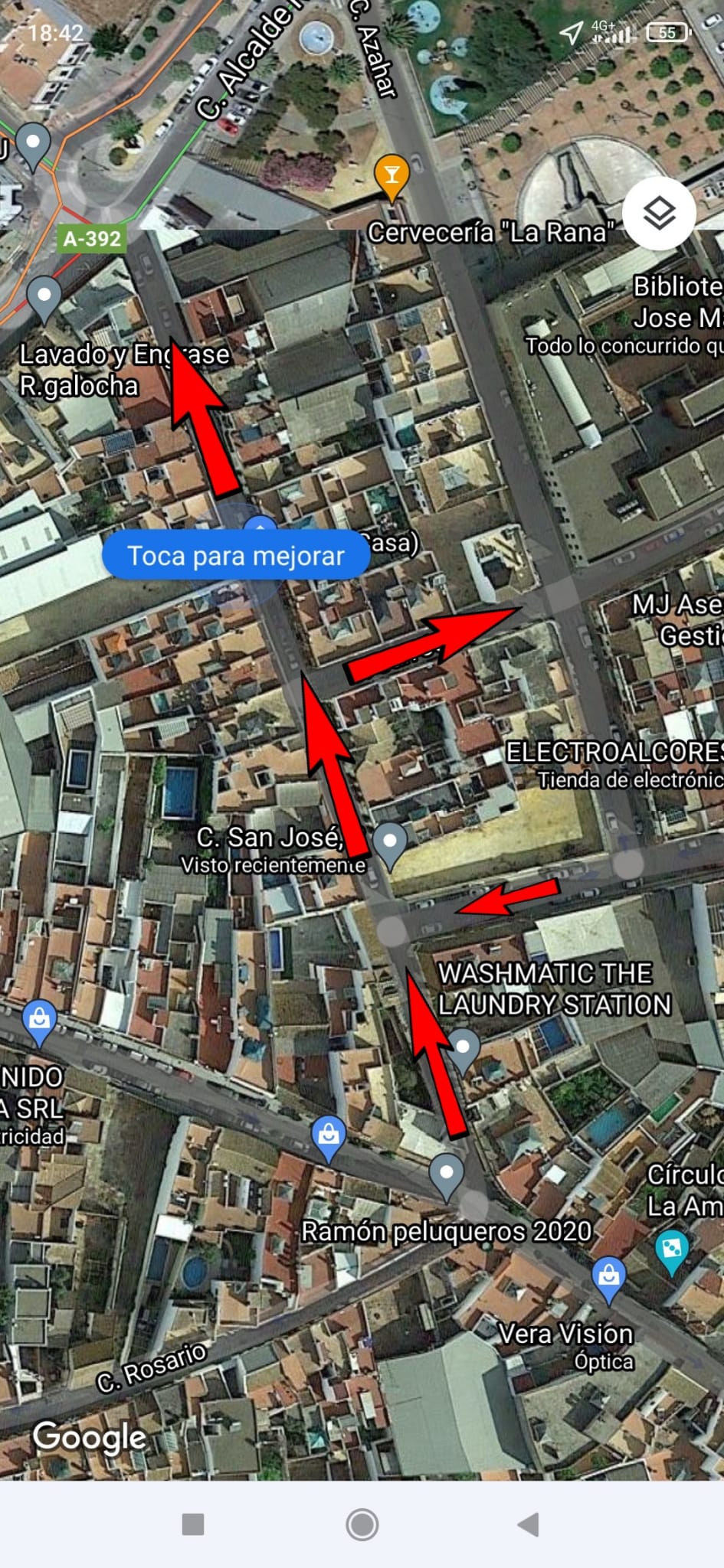Open the Ramón peluqueros 2020 pin

coord(446,1175)
